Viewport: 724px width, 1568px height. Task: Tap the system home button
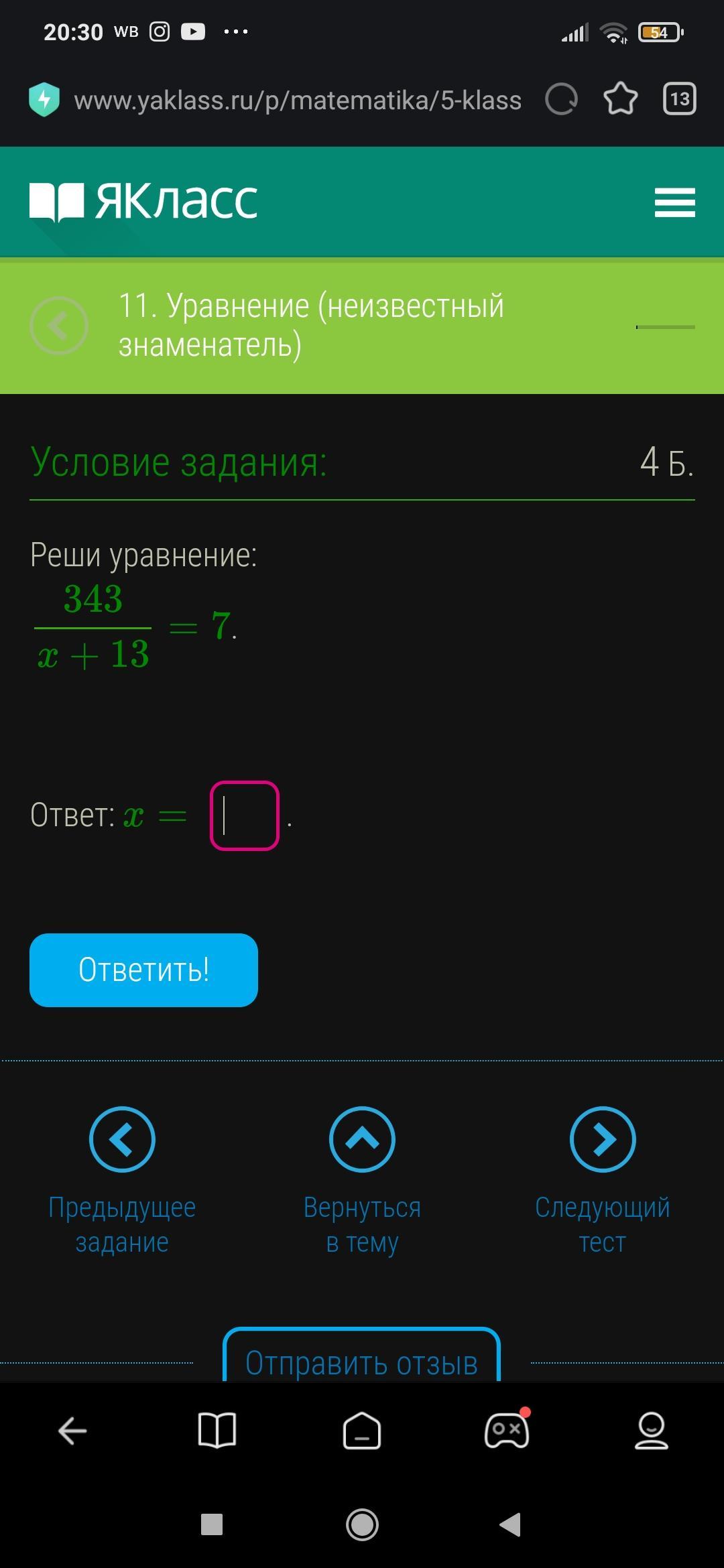pyautogui.click(x=362, y=1524)
